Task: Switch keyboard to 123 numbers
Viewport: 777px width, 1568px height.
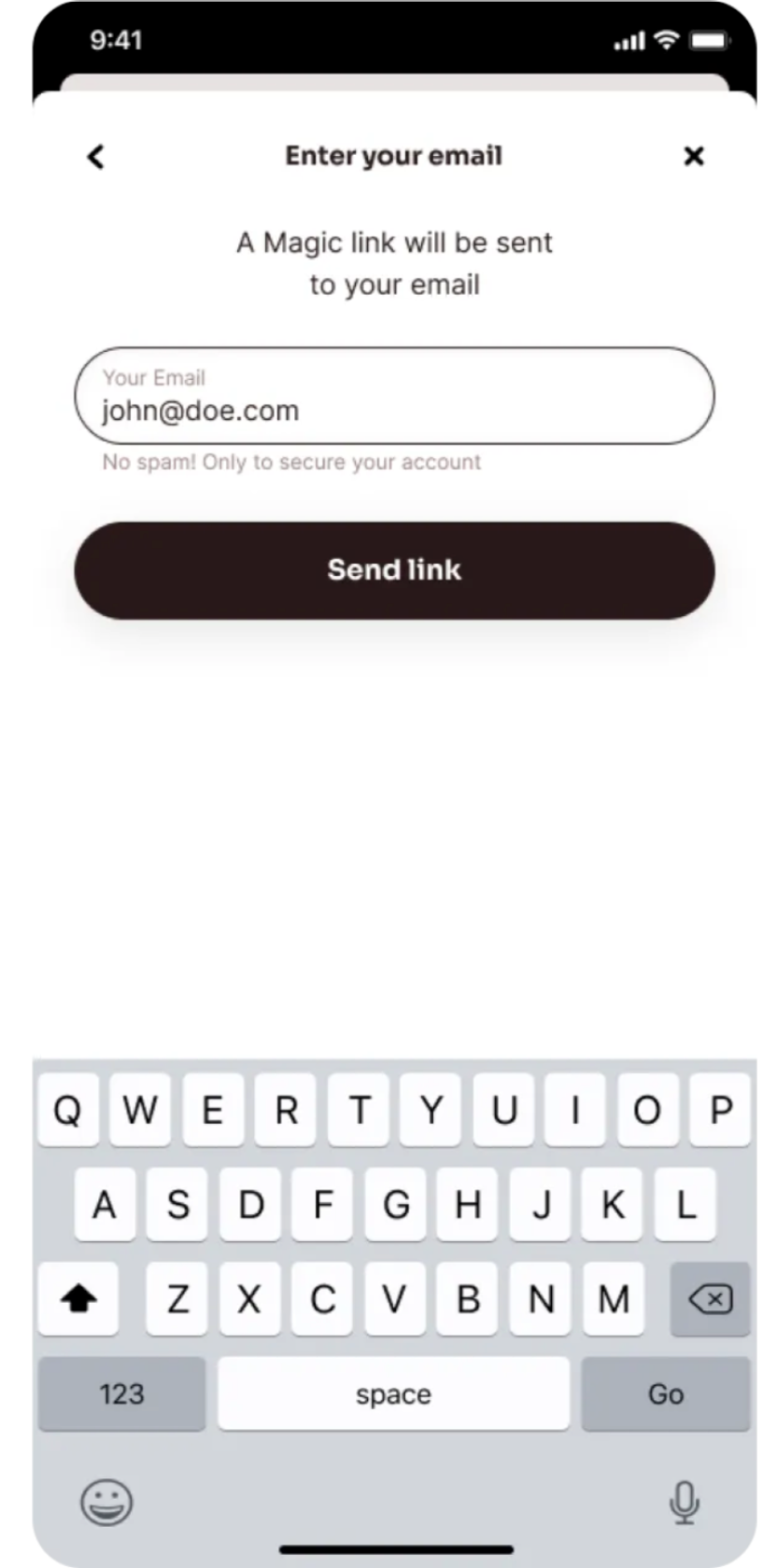Action: 121,1394
